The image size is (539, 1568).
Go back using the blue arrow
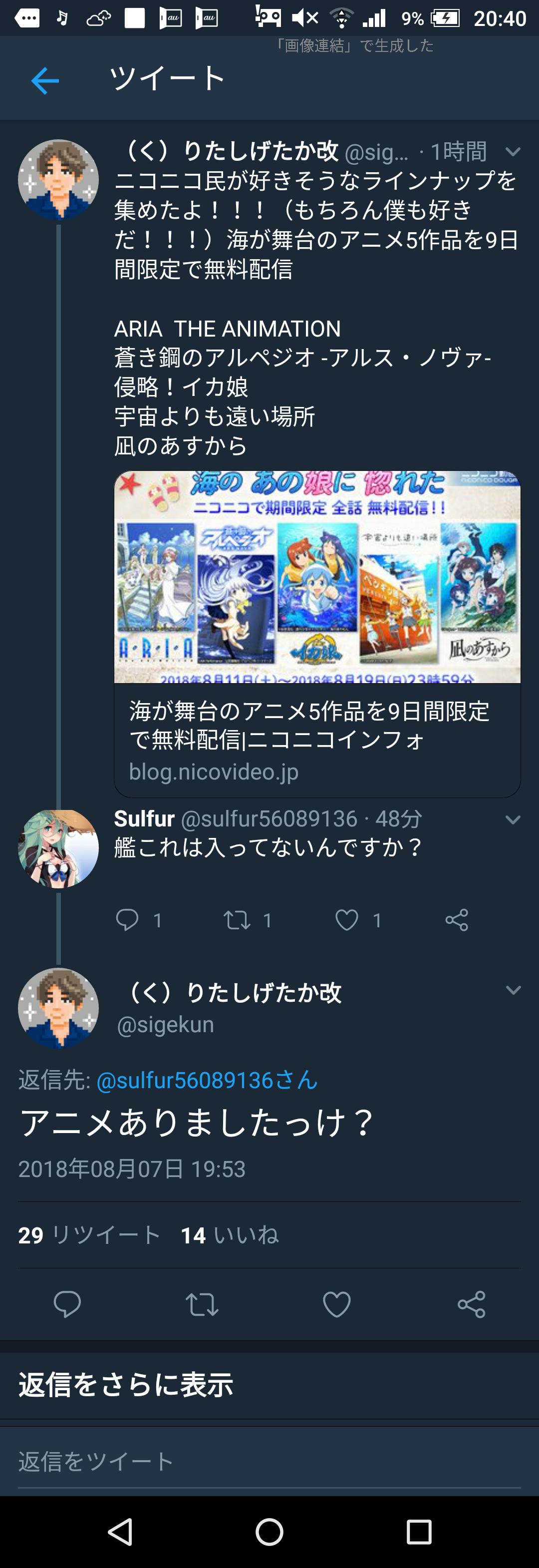(x=45, y=80)
